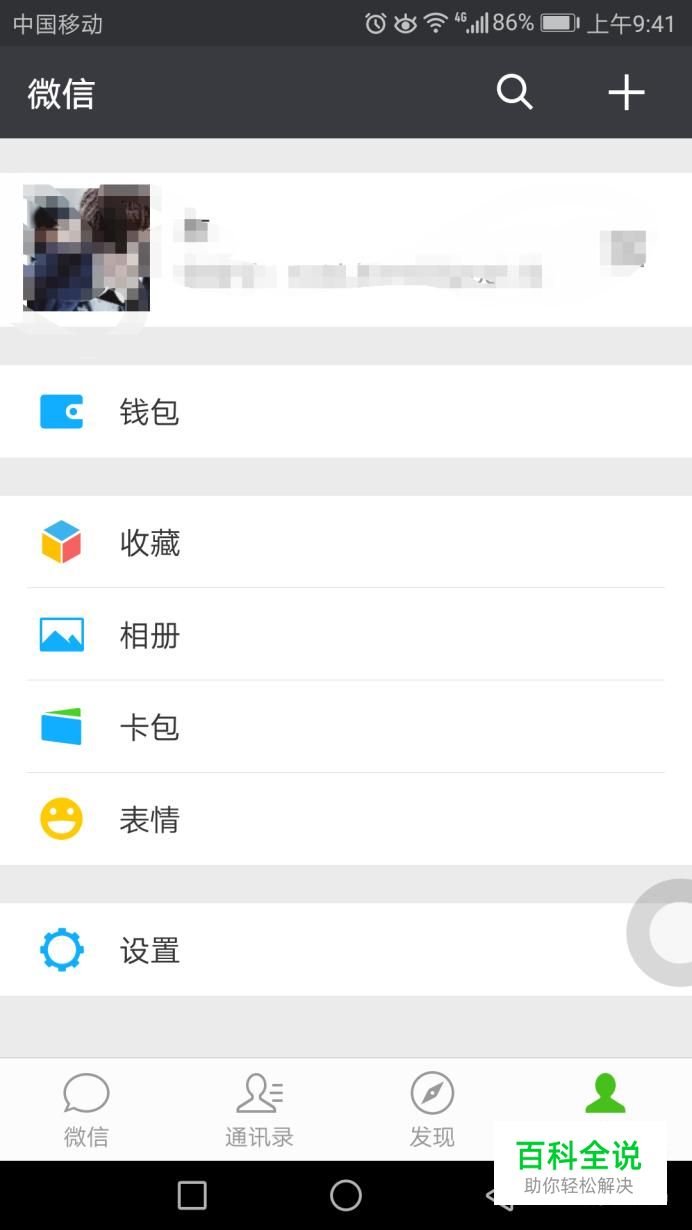Open 相册 (Album)
Image resolution: width=692 pixels, height=1230 pixels.
(346, 635)
